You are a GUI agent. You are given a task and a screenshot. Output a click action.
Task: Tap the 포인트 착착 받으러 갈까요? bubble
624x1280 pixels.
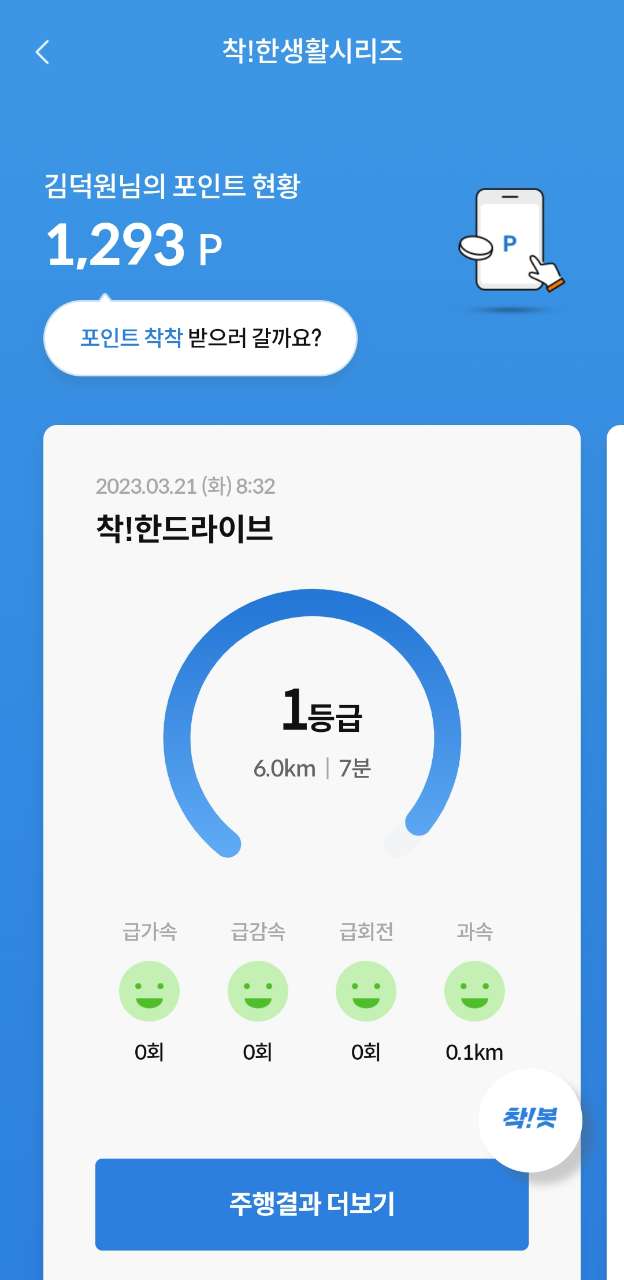click(x=200, y=338)
